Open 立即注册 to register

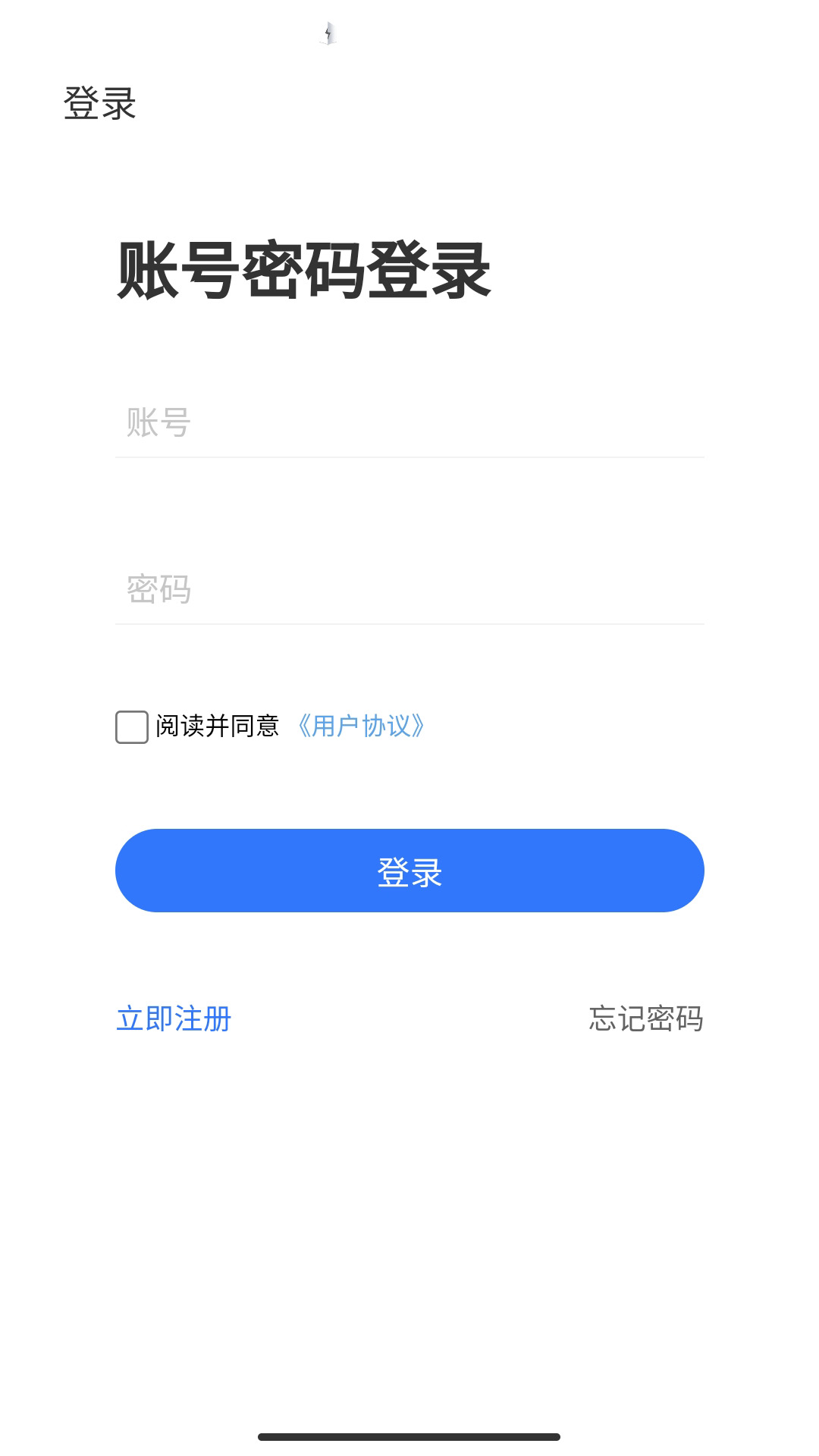pos(174,1018)
